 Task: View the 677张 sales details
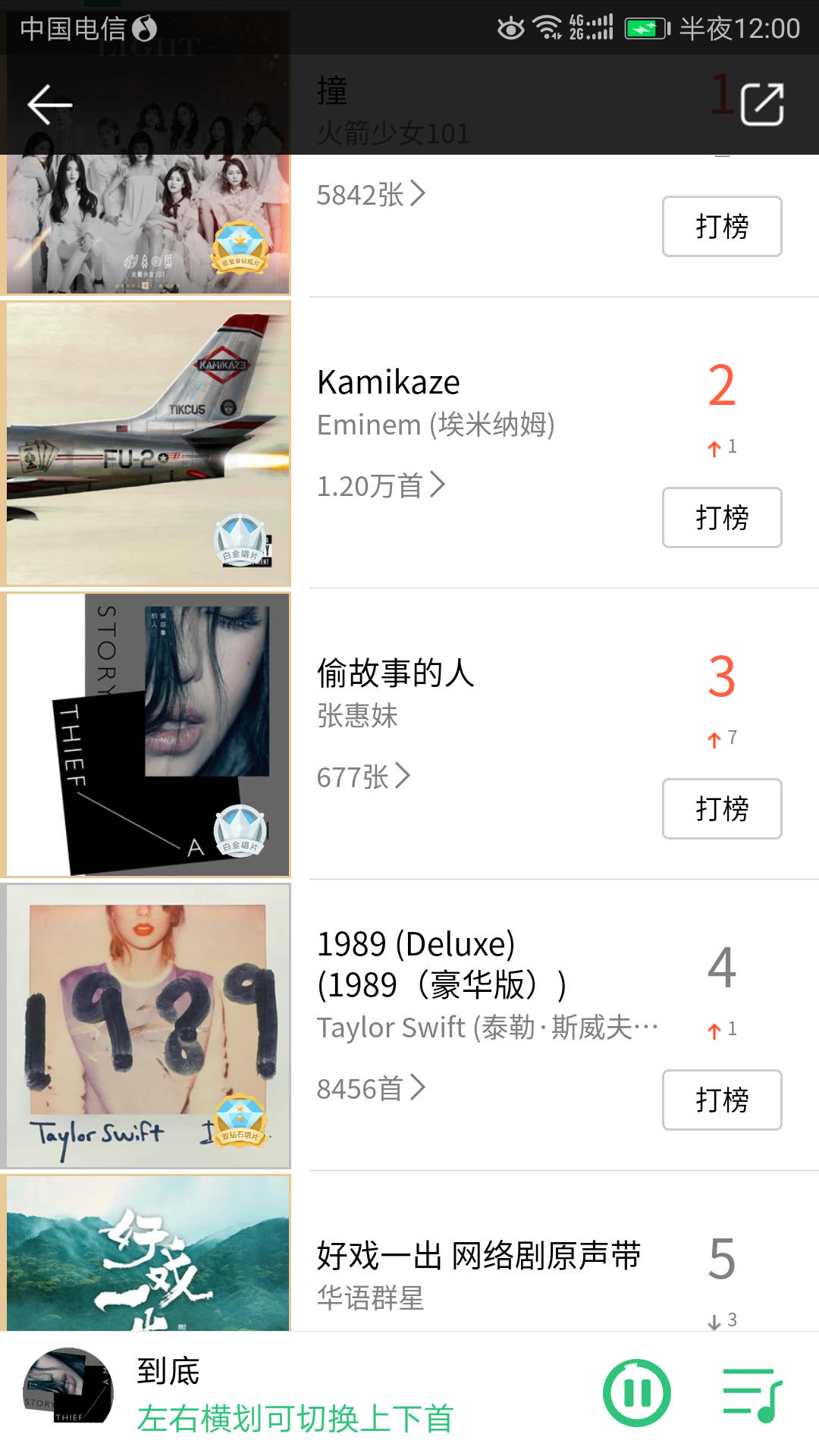[363, 777]
